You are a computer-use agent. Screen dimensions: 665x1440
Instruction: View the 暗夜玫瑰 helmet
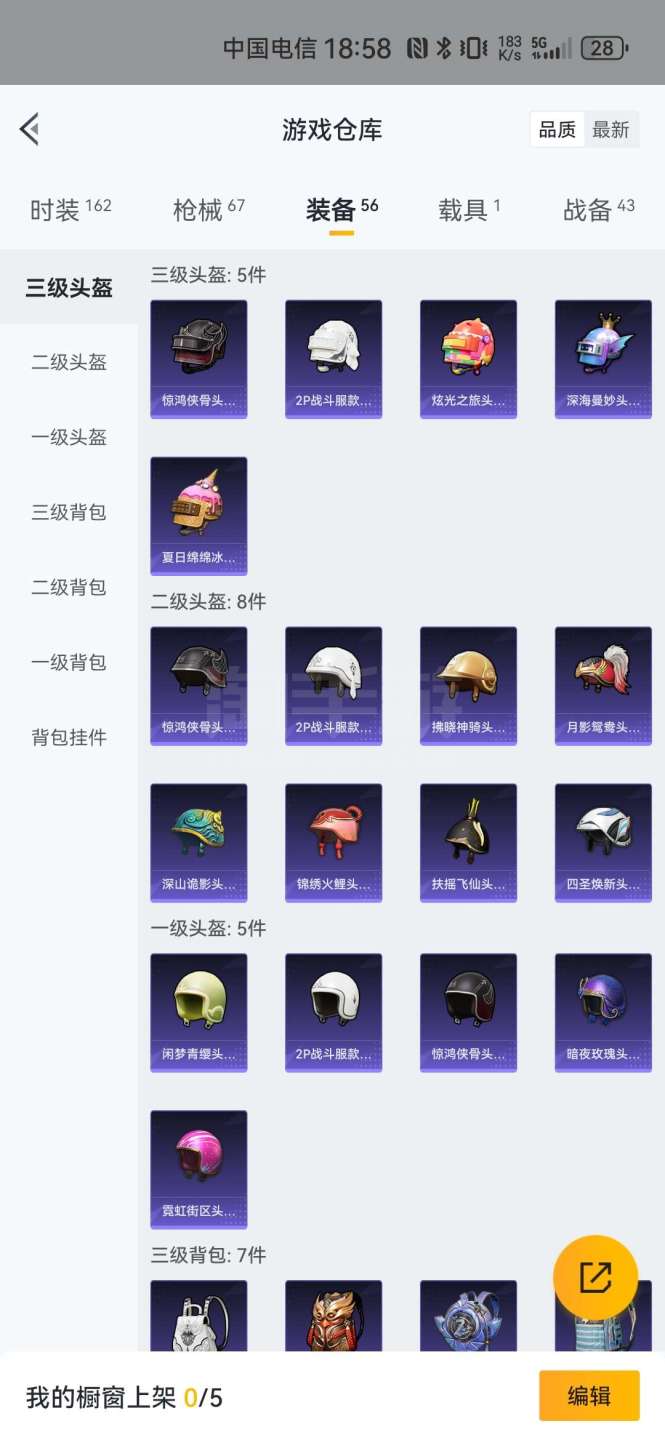tap(603, 1013)
